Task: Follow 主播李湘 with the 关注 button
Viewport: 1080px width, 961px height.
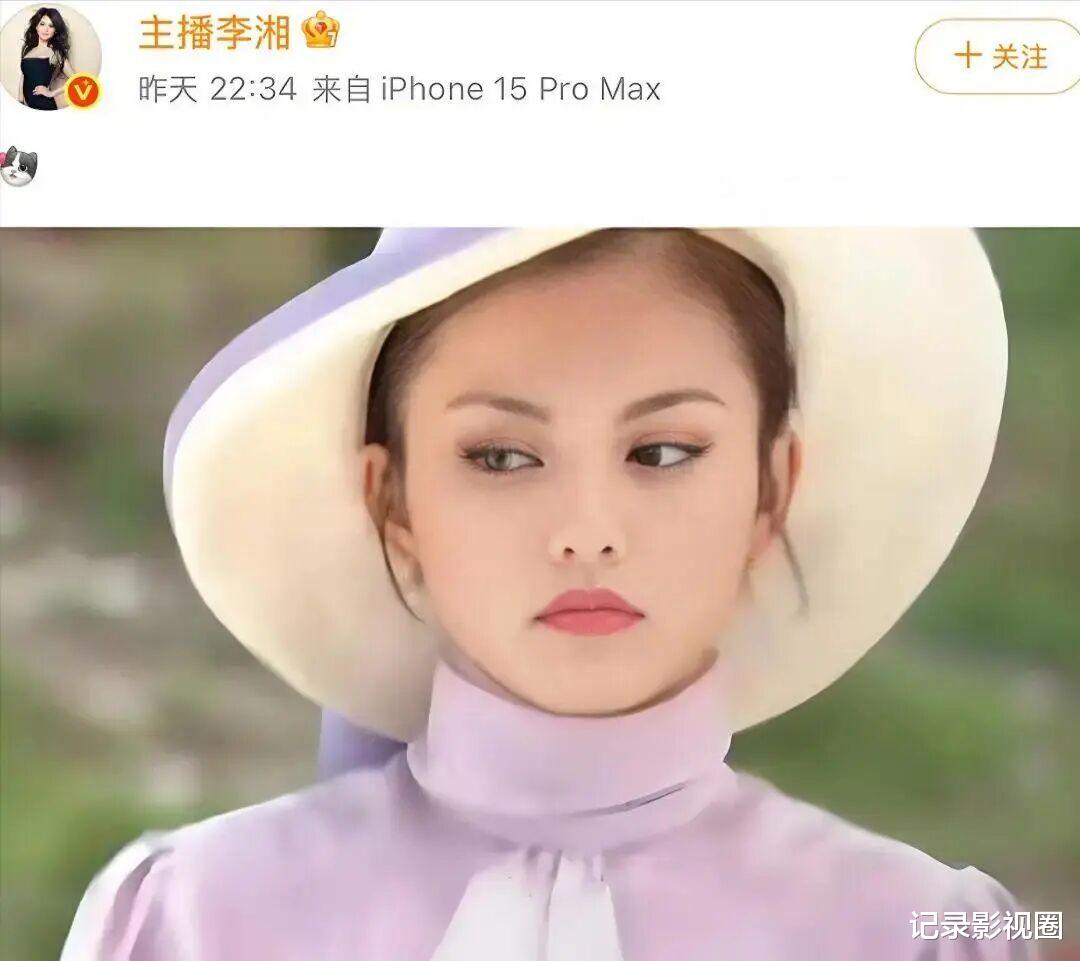Action: point(999,56)
